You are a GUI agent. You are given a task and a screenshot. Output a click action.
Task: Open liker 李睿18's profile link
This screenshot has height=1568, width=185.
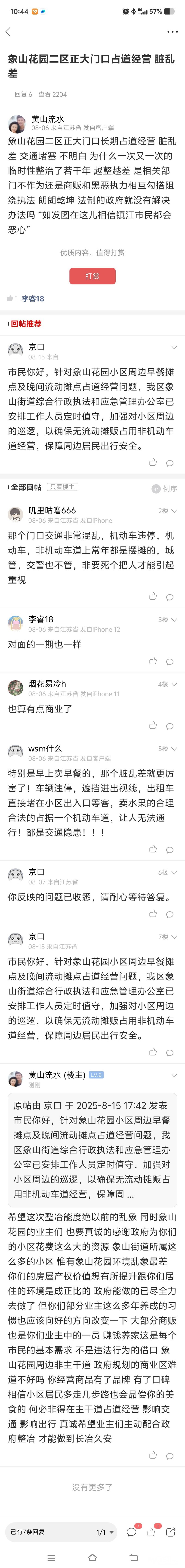pos(33,298)
